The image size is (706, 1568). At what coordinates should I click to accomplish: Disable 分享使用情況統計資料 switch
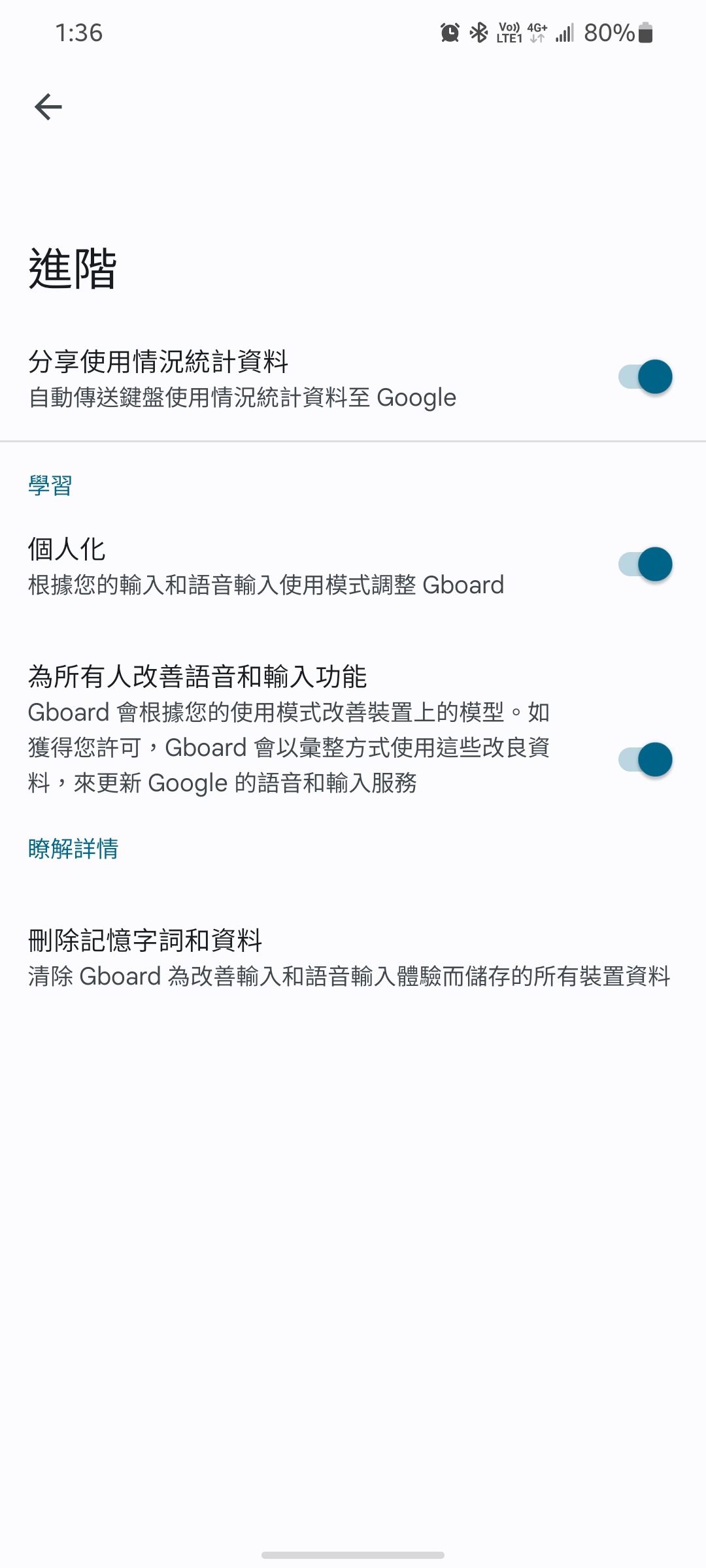(646, 377)
